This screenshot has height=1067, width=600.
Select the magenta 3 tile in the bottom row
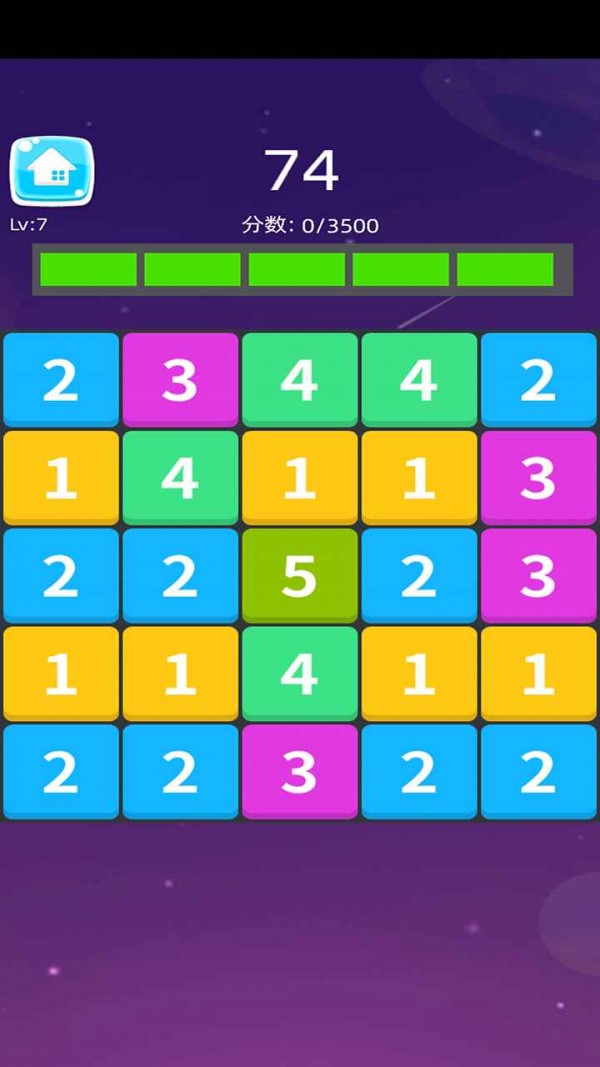[299, 772]
